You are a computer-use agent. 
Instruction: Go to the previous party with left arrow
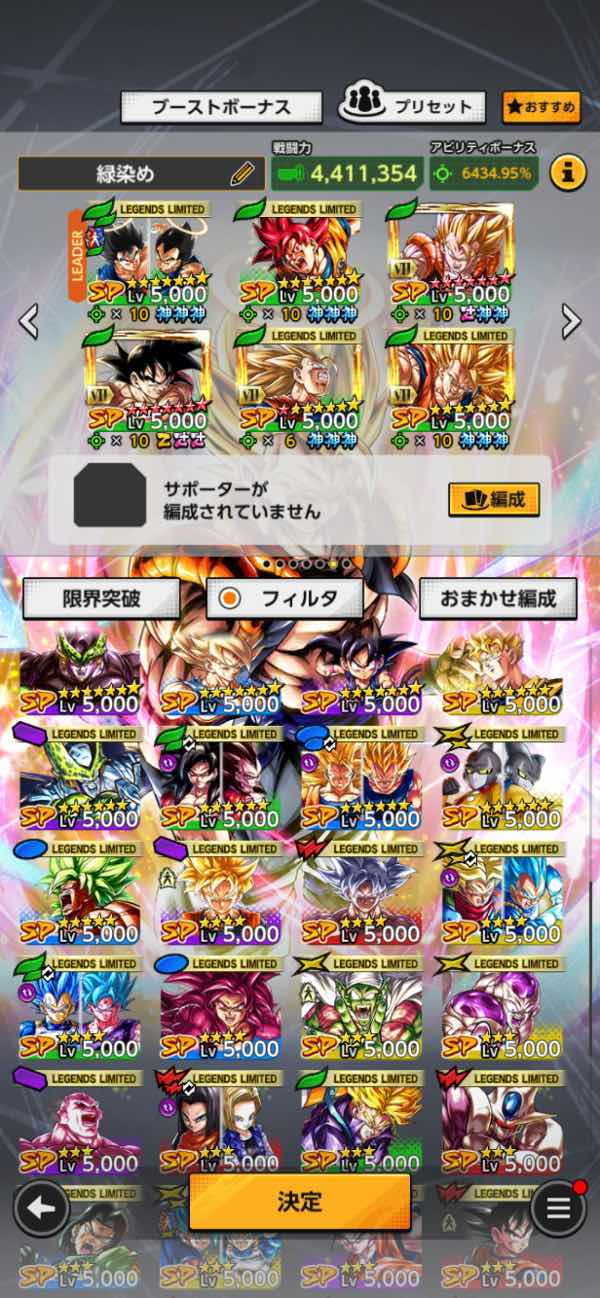[x=30, y=321]
